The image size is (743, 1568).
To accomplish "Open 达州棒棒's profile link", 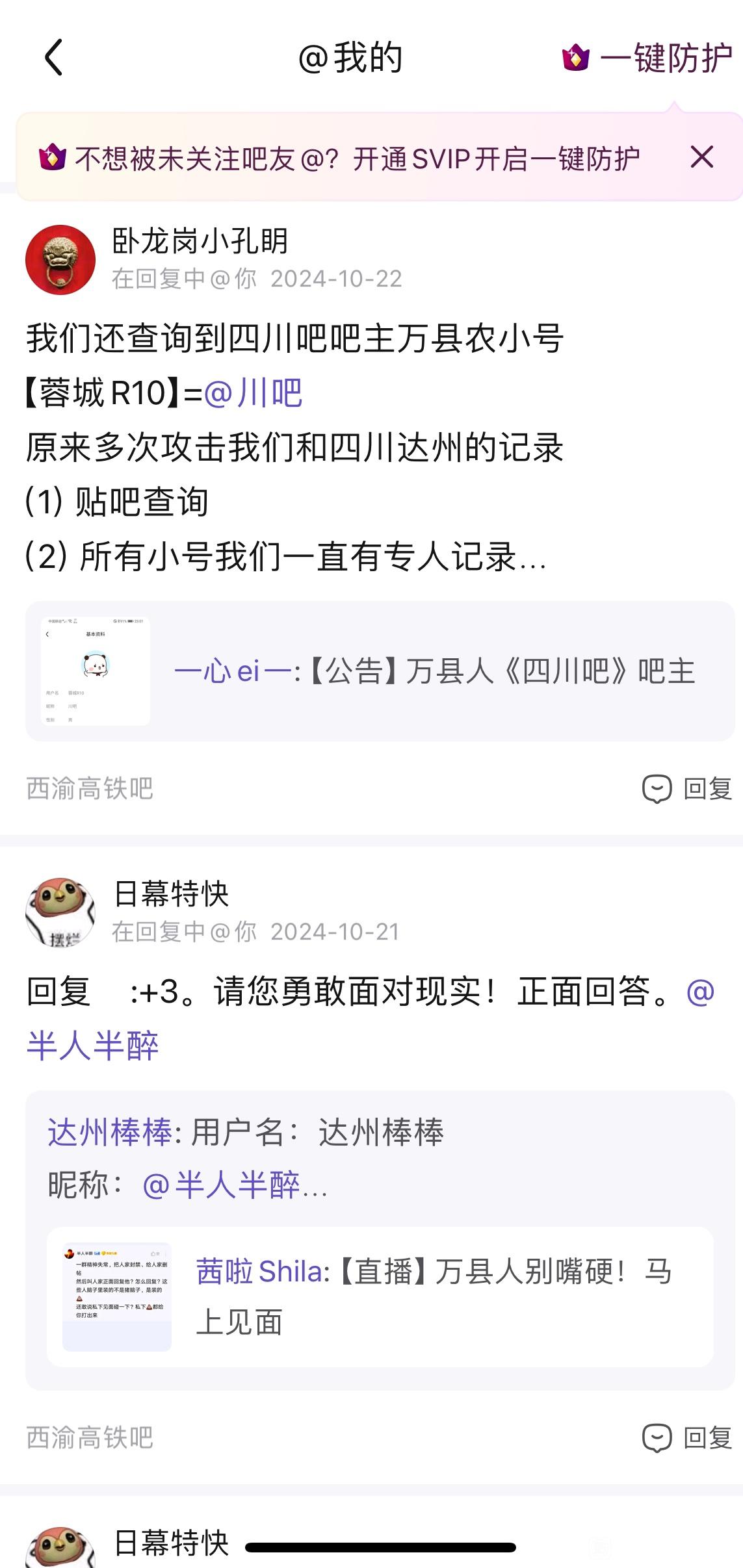I will pos(109,1132).
